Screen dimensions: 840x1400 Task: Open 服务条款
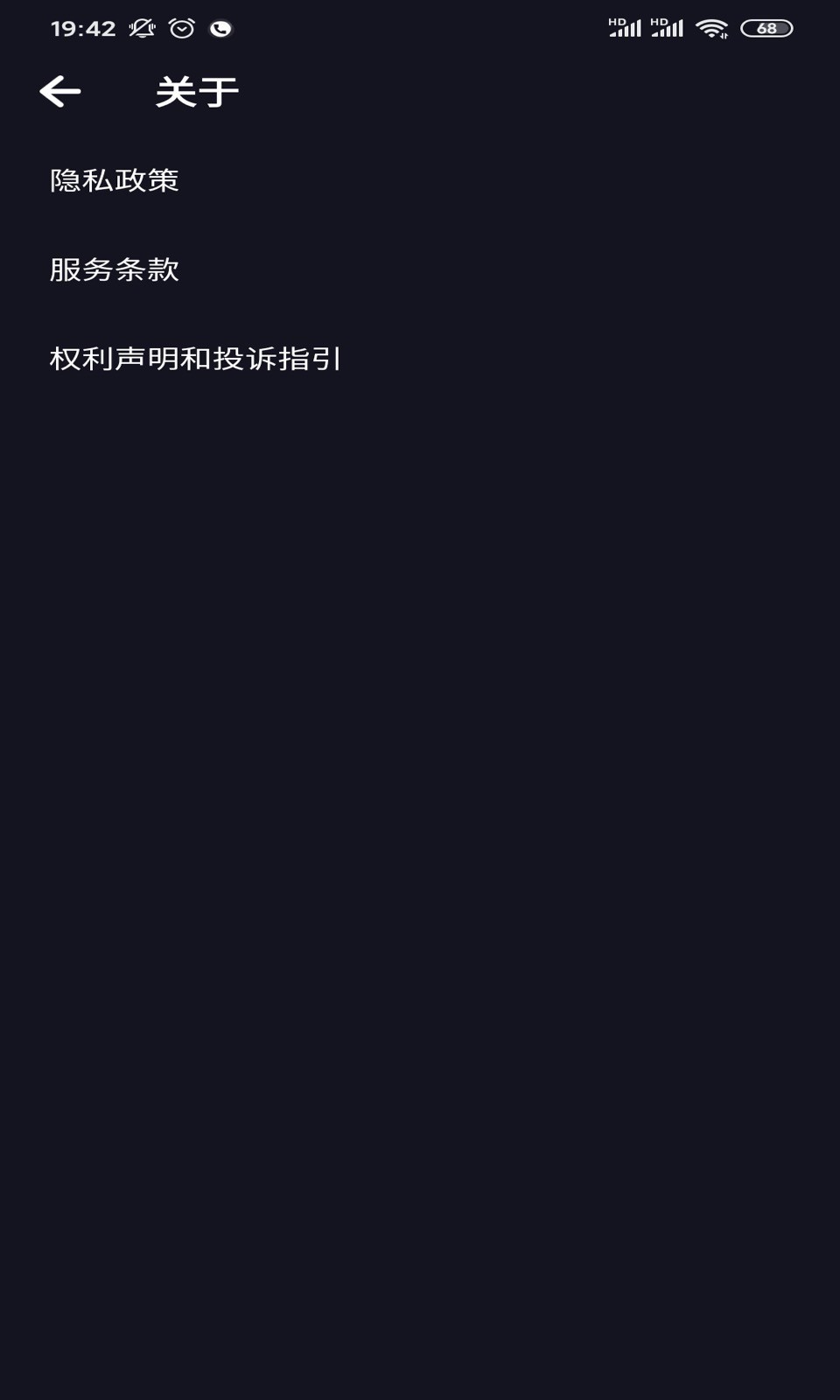click(x=115, y=269)
